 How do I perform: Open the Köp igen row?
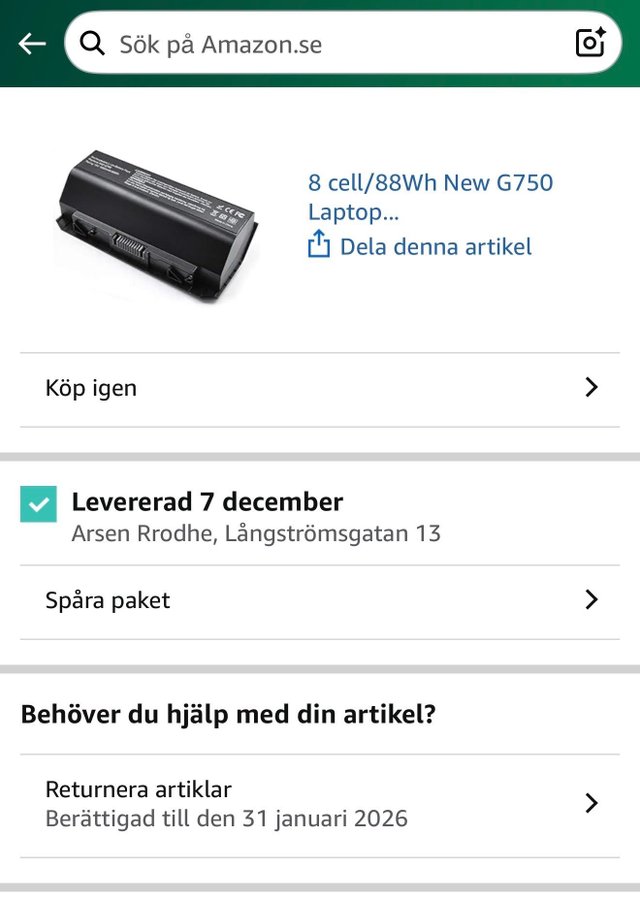tap(320, 388)
